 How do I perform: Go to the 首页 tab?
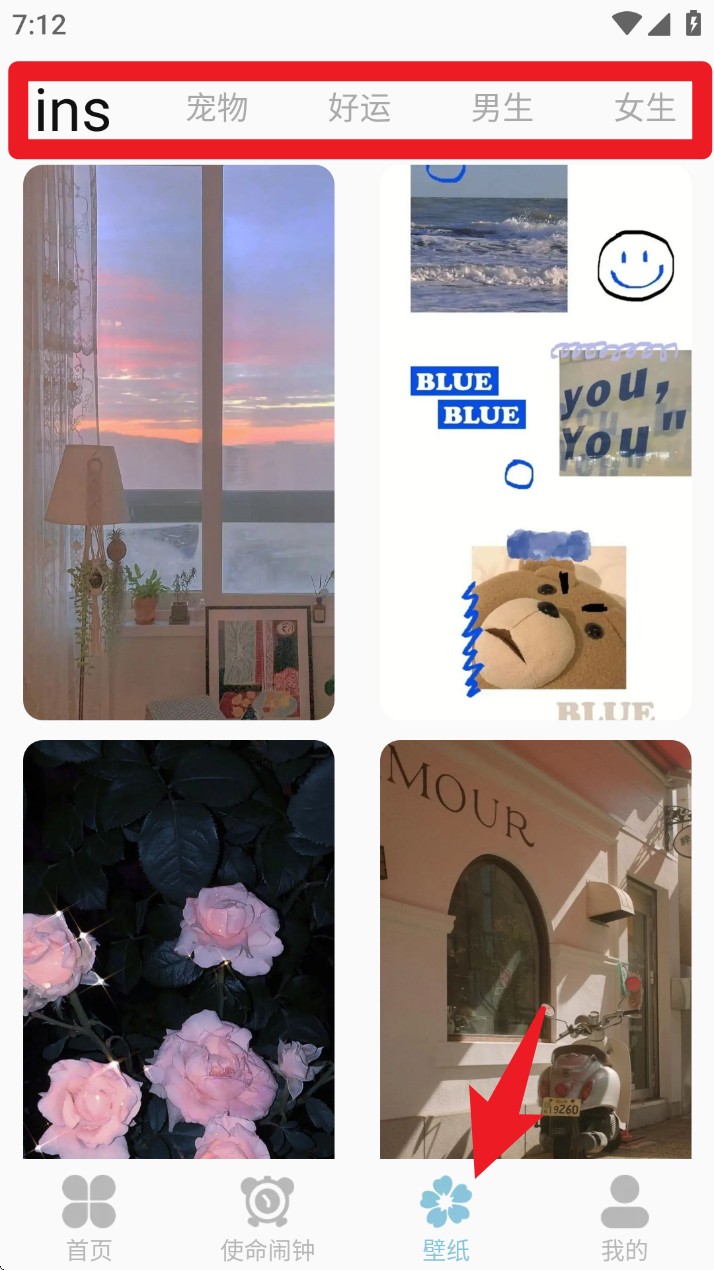click(x=89, y=1217)
